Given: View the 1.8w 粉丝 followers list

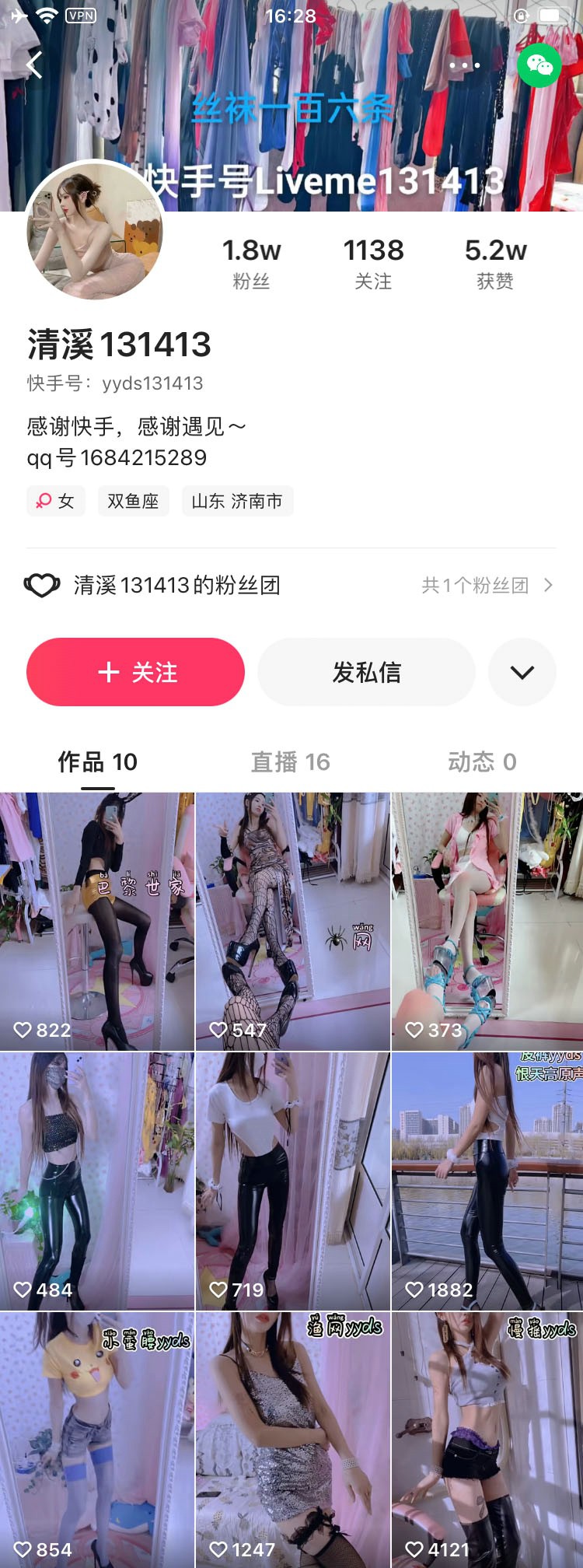Looking at the screenshot, I should click(x=251, y=264).
